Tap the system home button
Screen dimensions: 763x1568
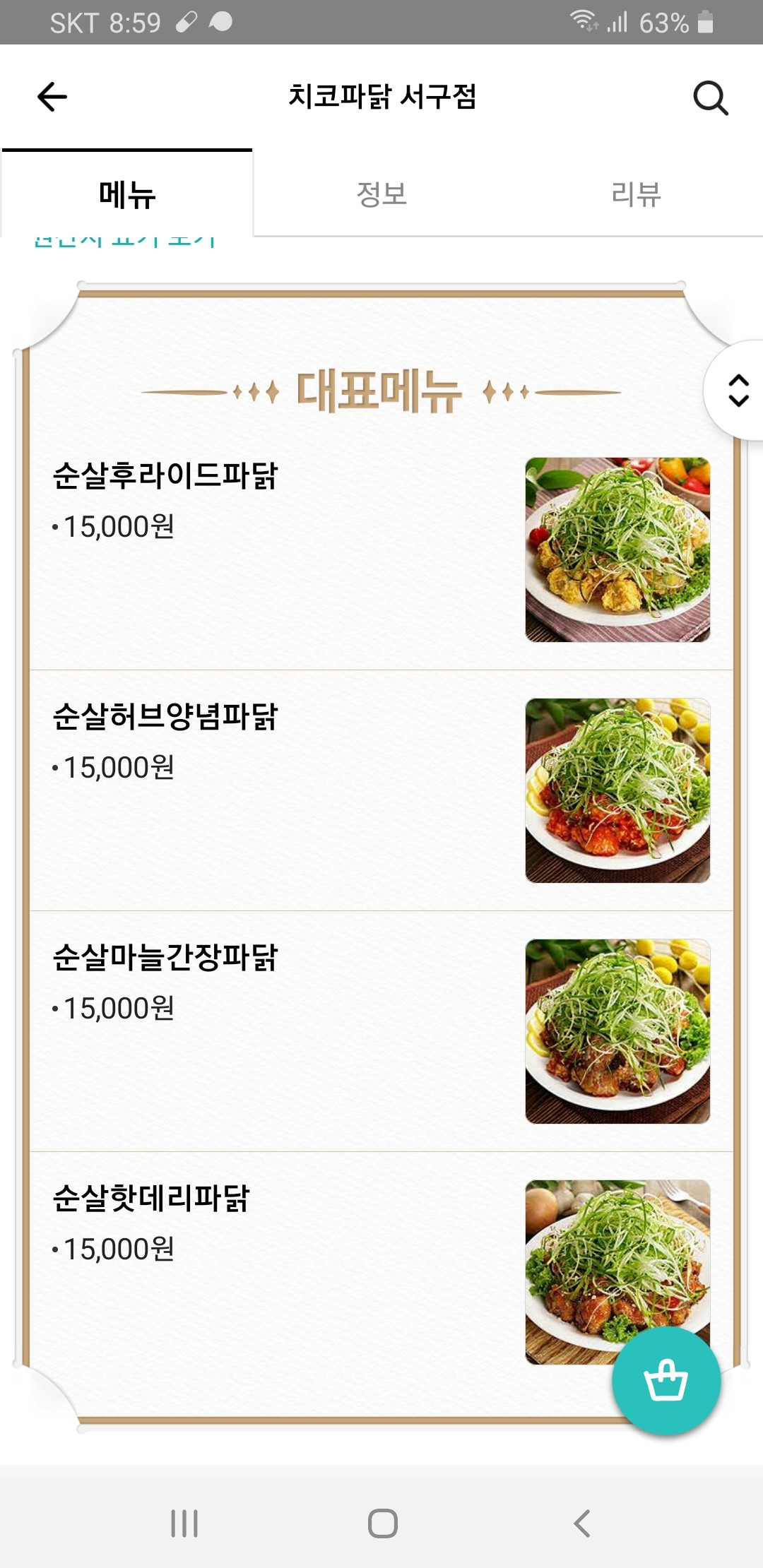click(x=382, y=1523)
